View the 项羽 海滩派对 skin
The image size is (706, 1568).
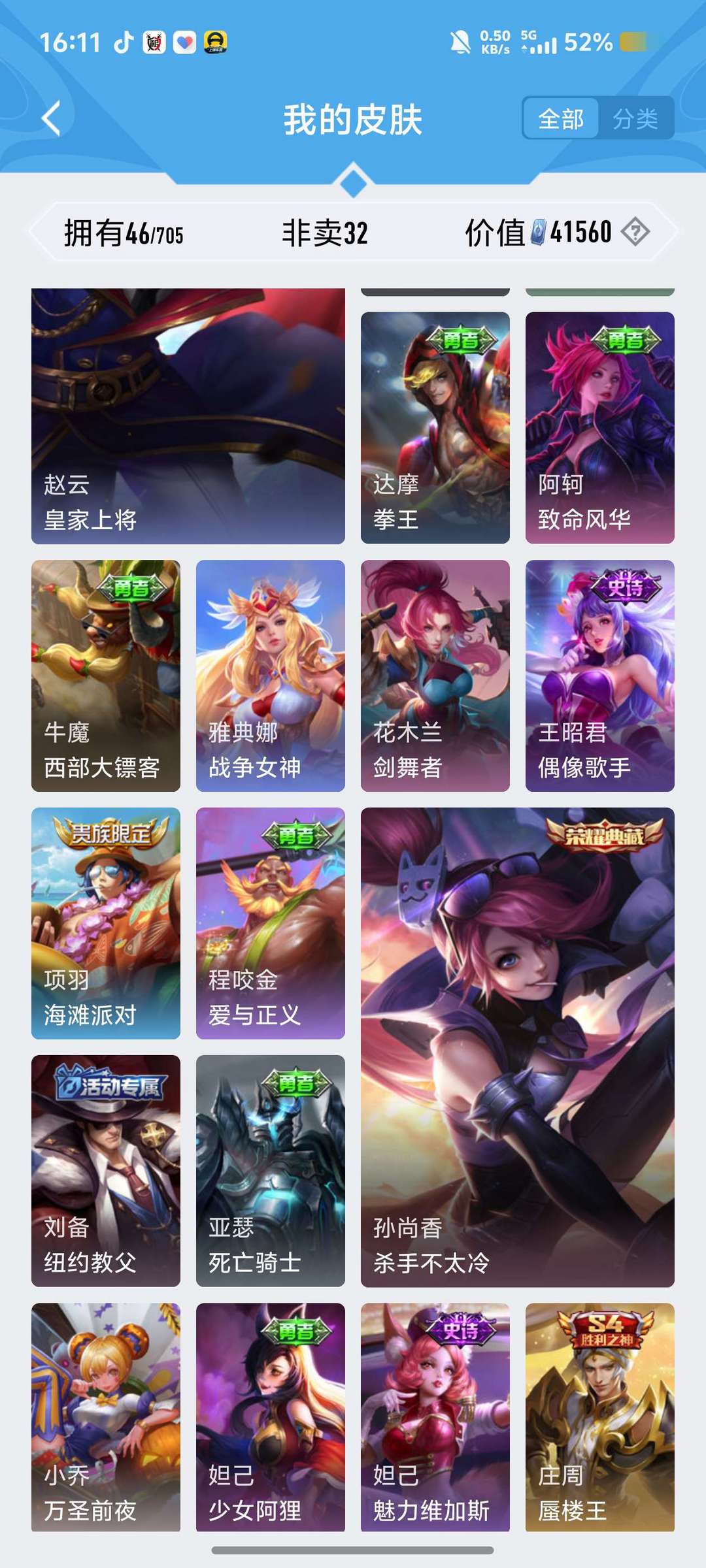[x=106, y=923]
